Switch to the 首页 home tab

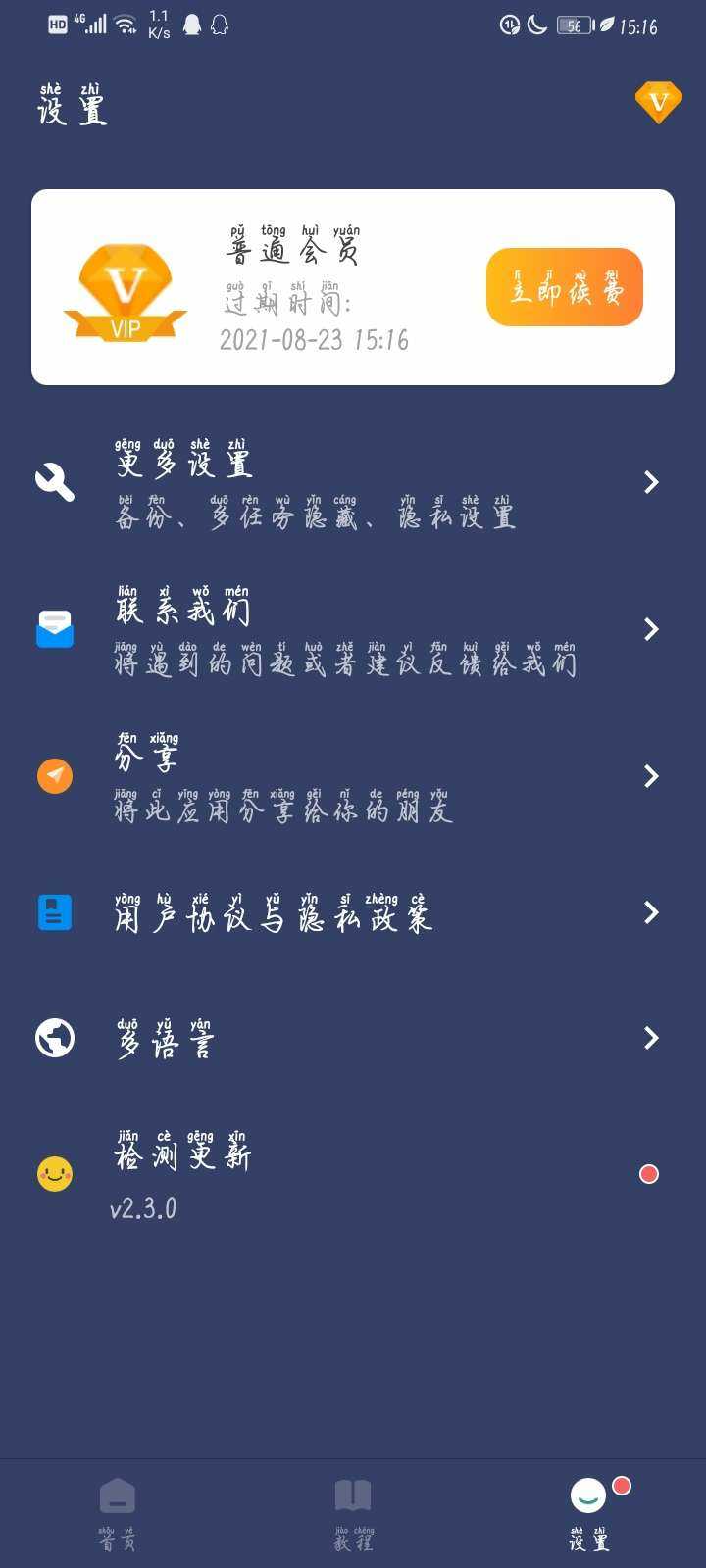pyautogui.click(x=118, y=1514)
